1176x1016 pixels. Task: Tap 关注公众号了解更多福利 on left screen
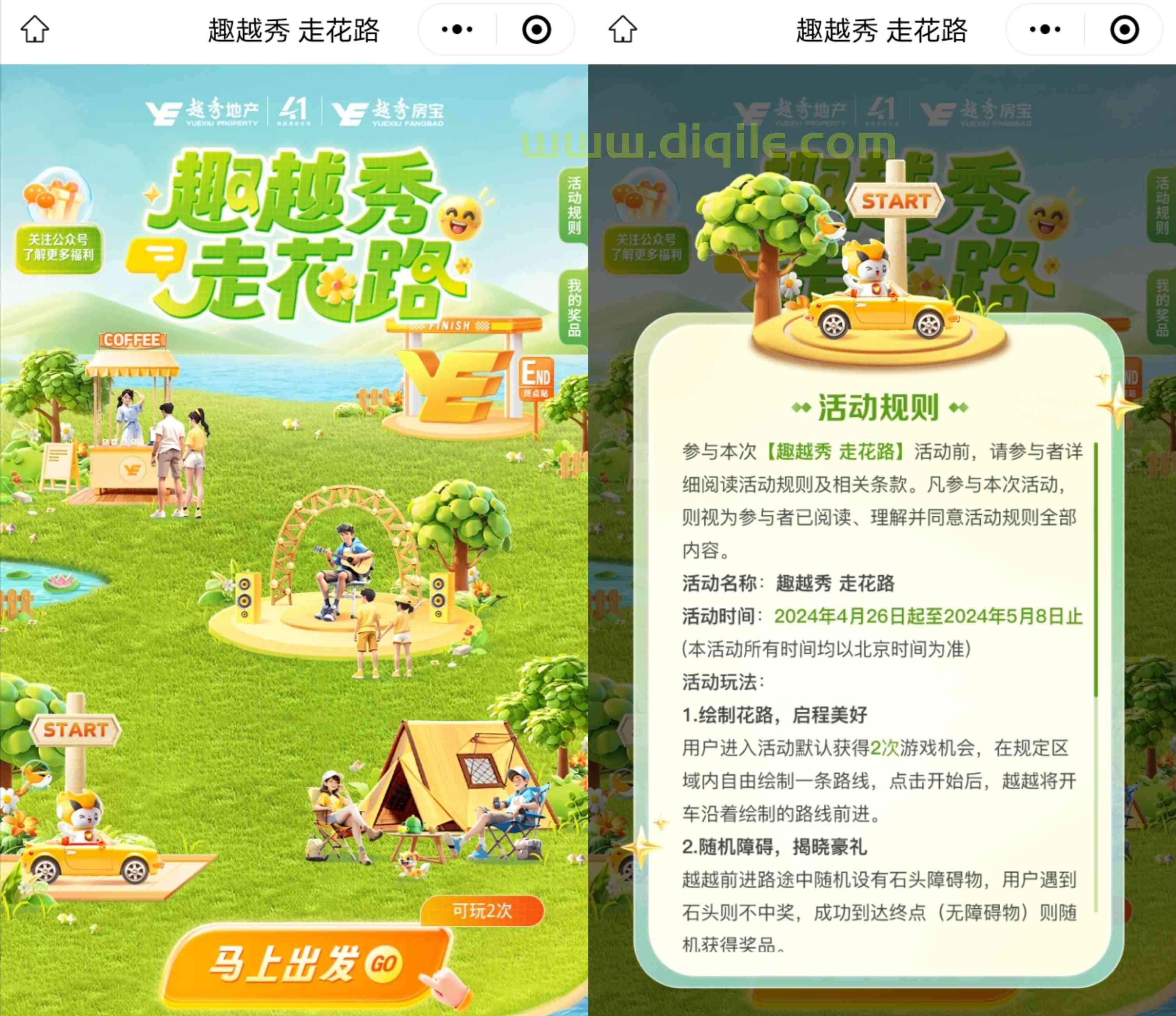point(59,248)
